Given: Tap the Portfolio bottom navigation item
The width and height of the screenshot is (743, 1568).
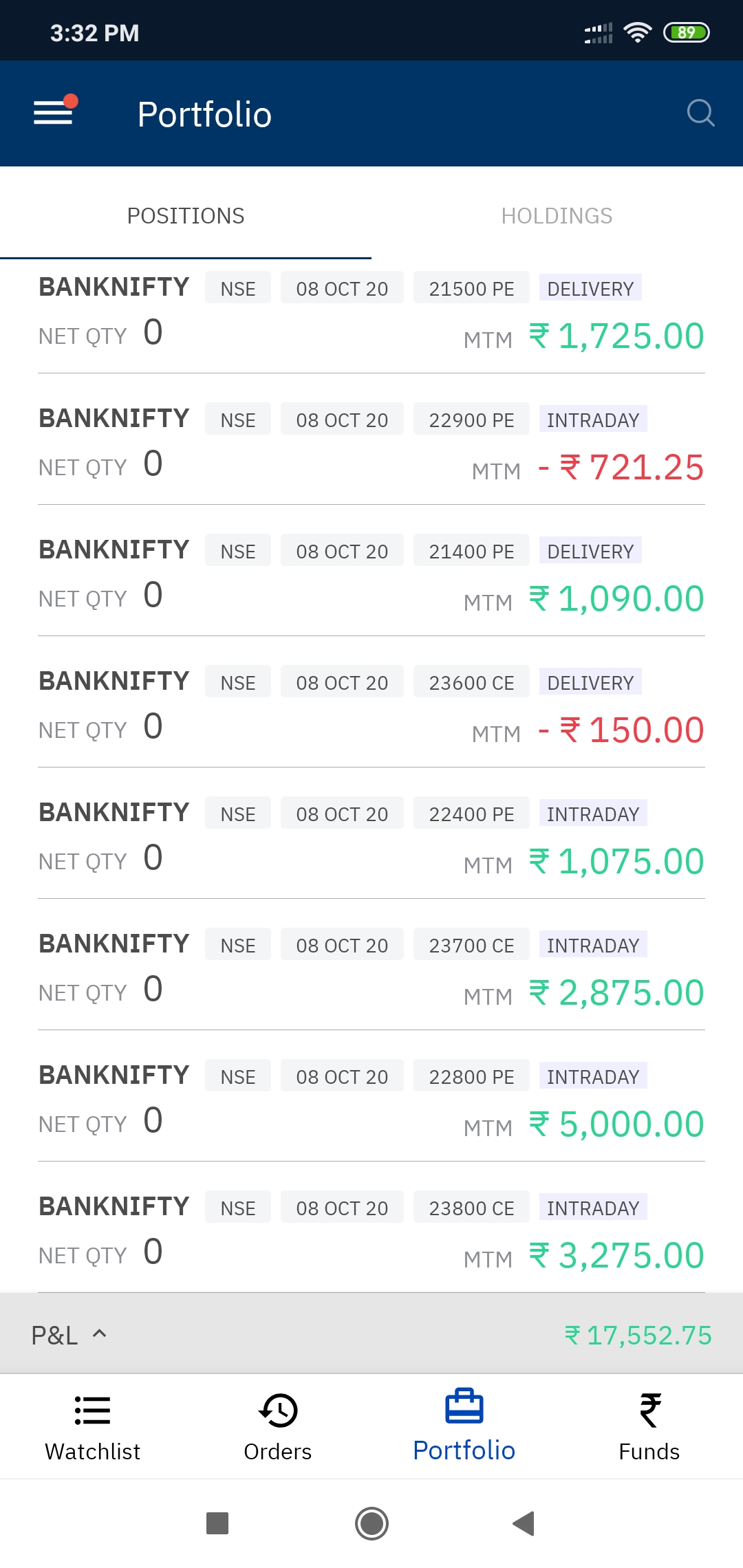Looking at the screenshot, I should click(464, 1426).
